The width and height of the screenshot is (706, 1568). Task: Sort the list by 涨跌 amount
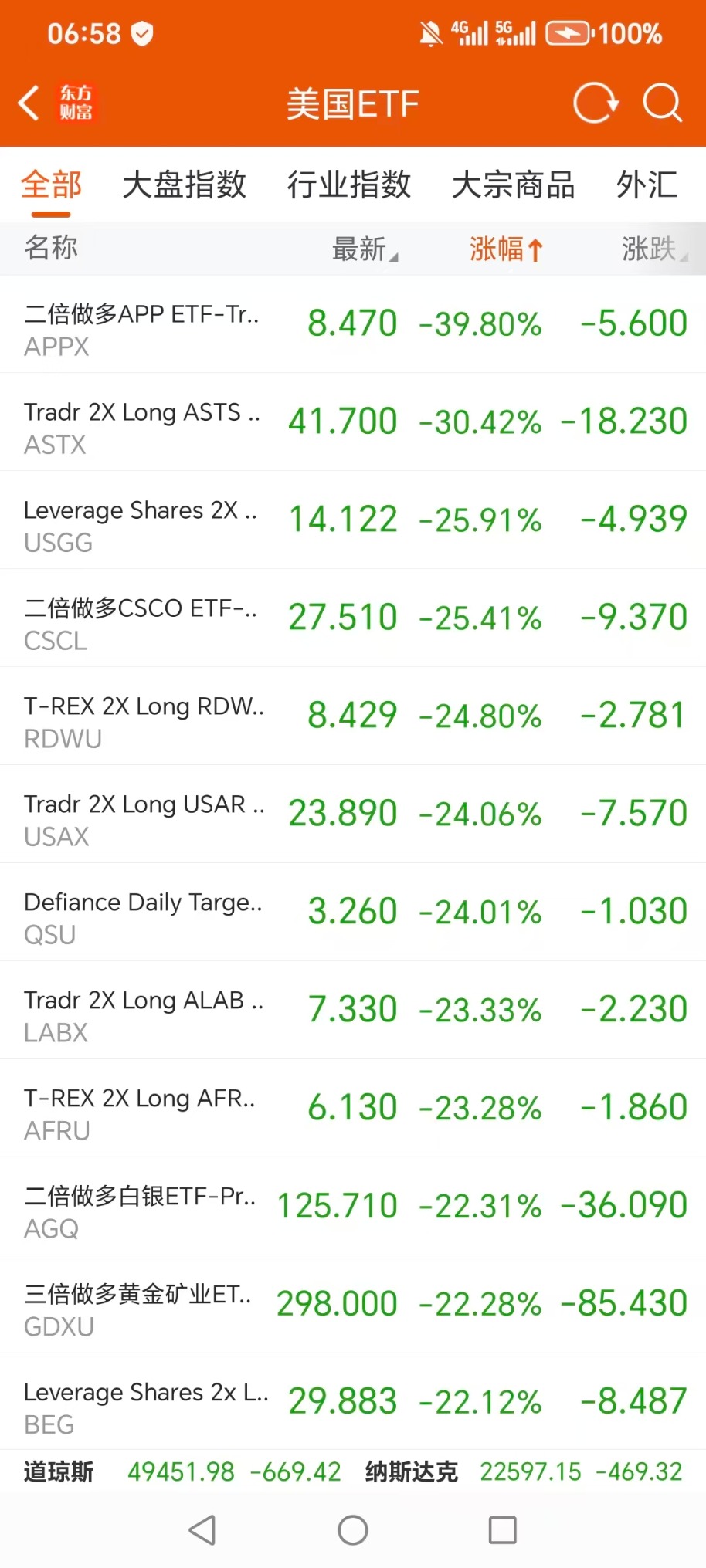(x=653, y=249)
